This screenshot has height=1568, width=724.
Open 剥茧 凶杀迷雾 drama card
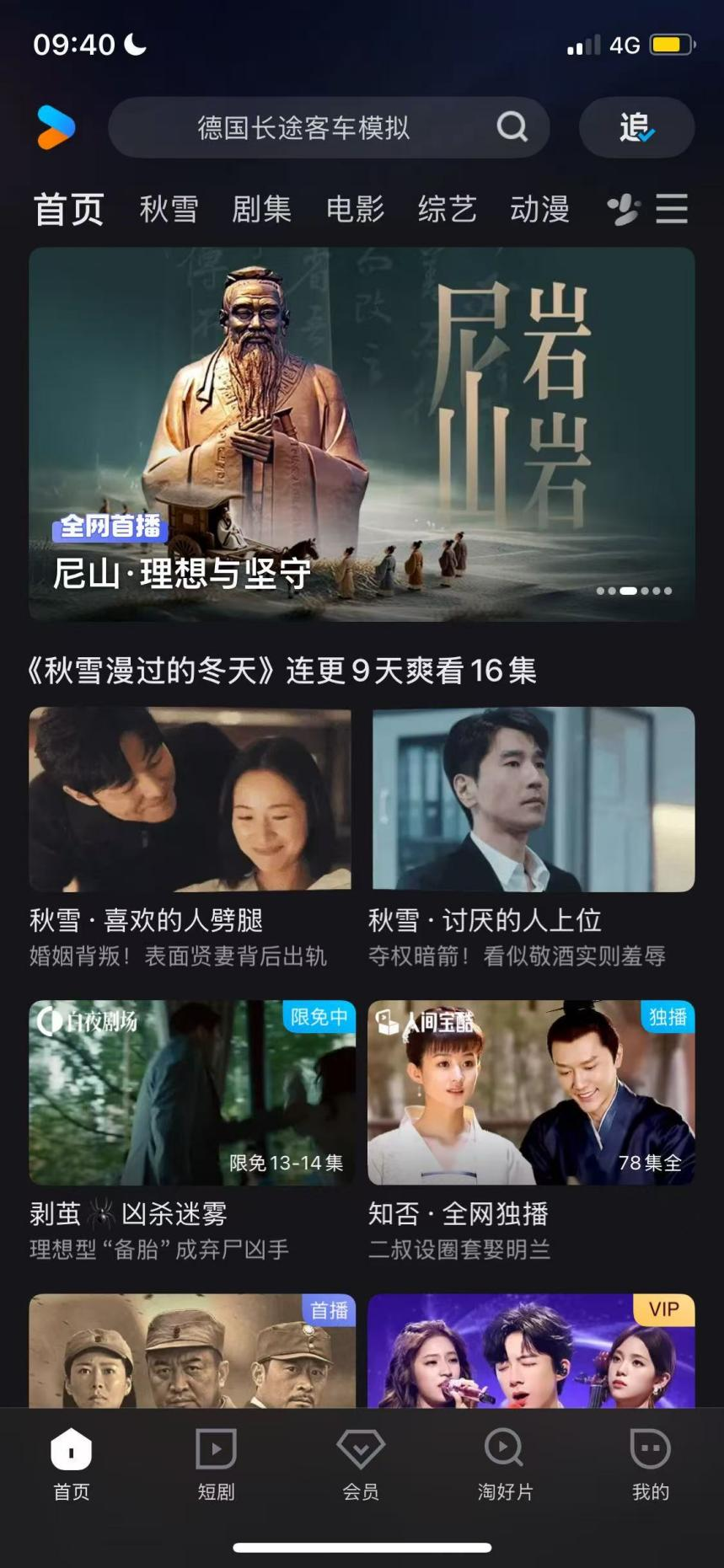pos(192,1093)
